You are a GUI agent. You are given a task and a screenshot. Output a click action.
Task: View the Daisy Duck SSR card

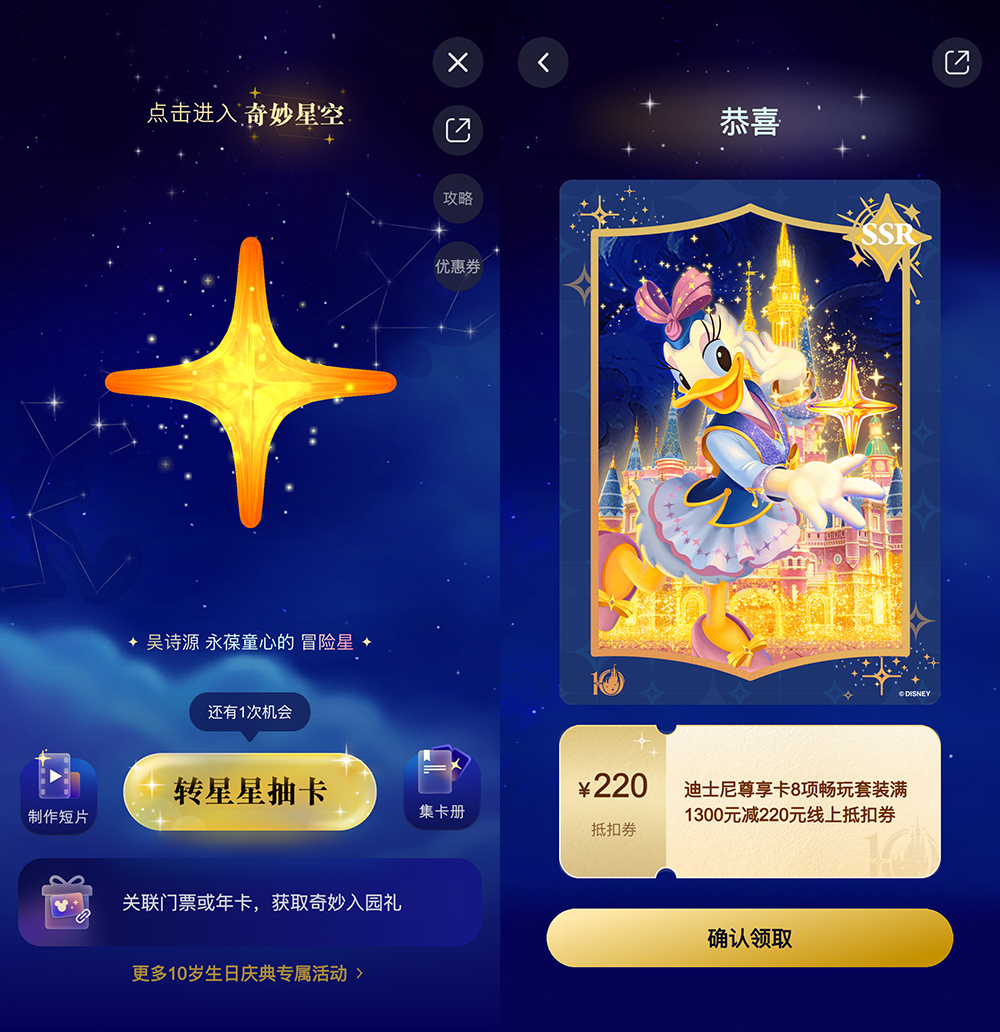point(750,442)
